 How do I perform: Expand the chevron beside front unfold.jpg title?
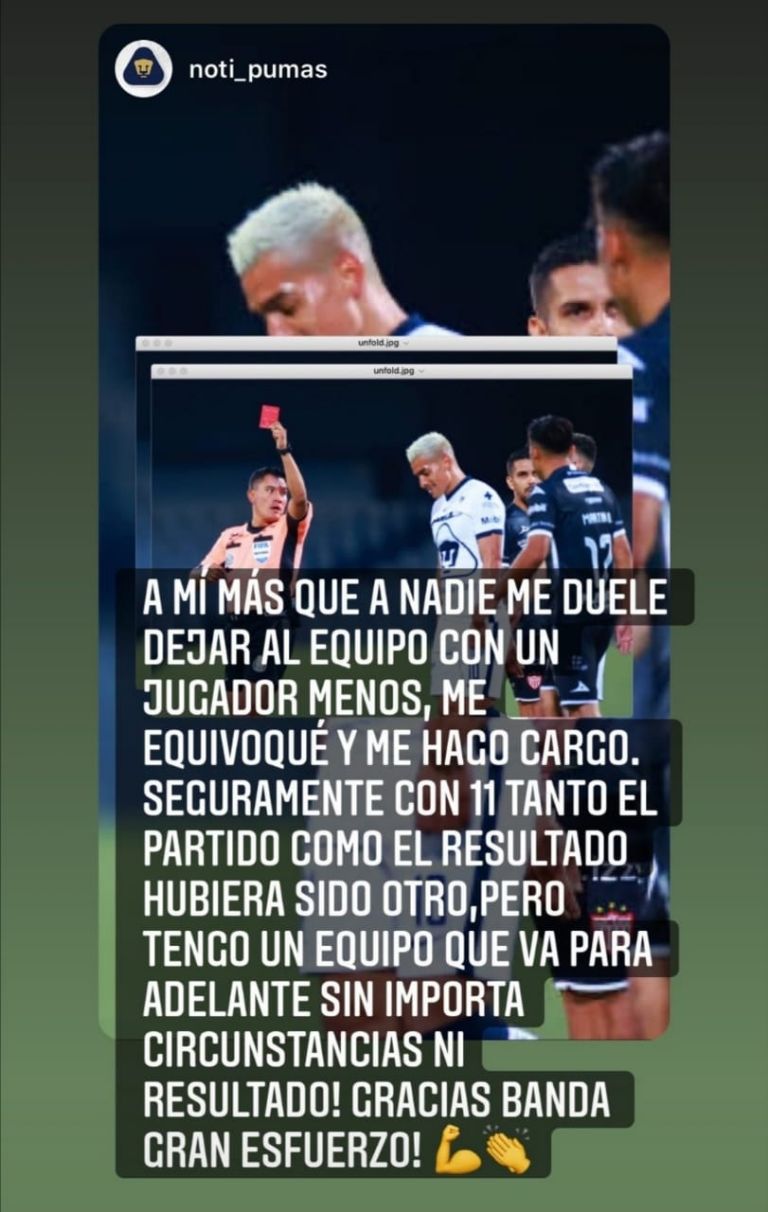tap(421, 372)
